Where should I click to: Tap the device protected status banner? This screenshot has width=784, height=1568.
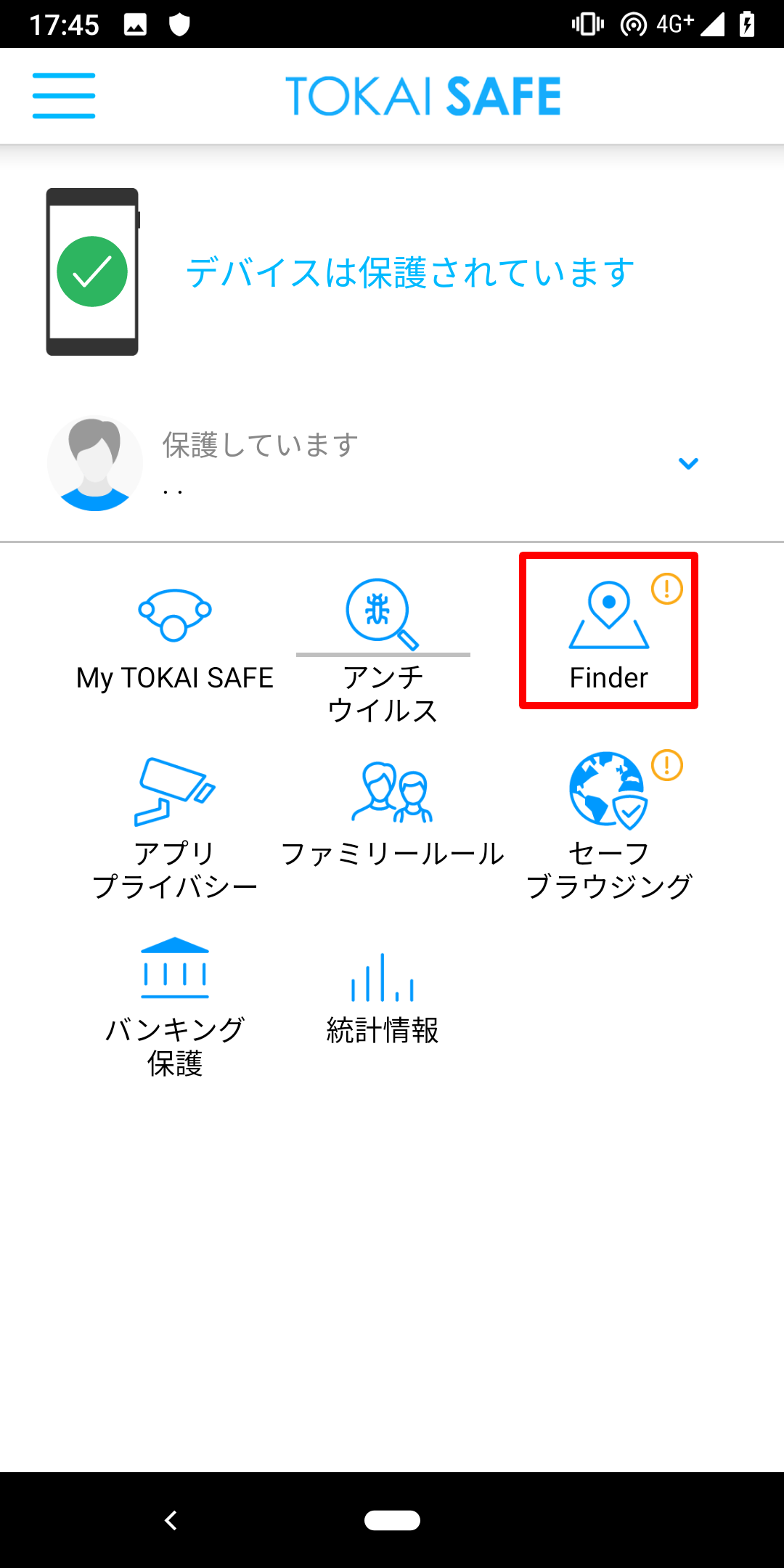coord(409,272)
